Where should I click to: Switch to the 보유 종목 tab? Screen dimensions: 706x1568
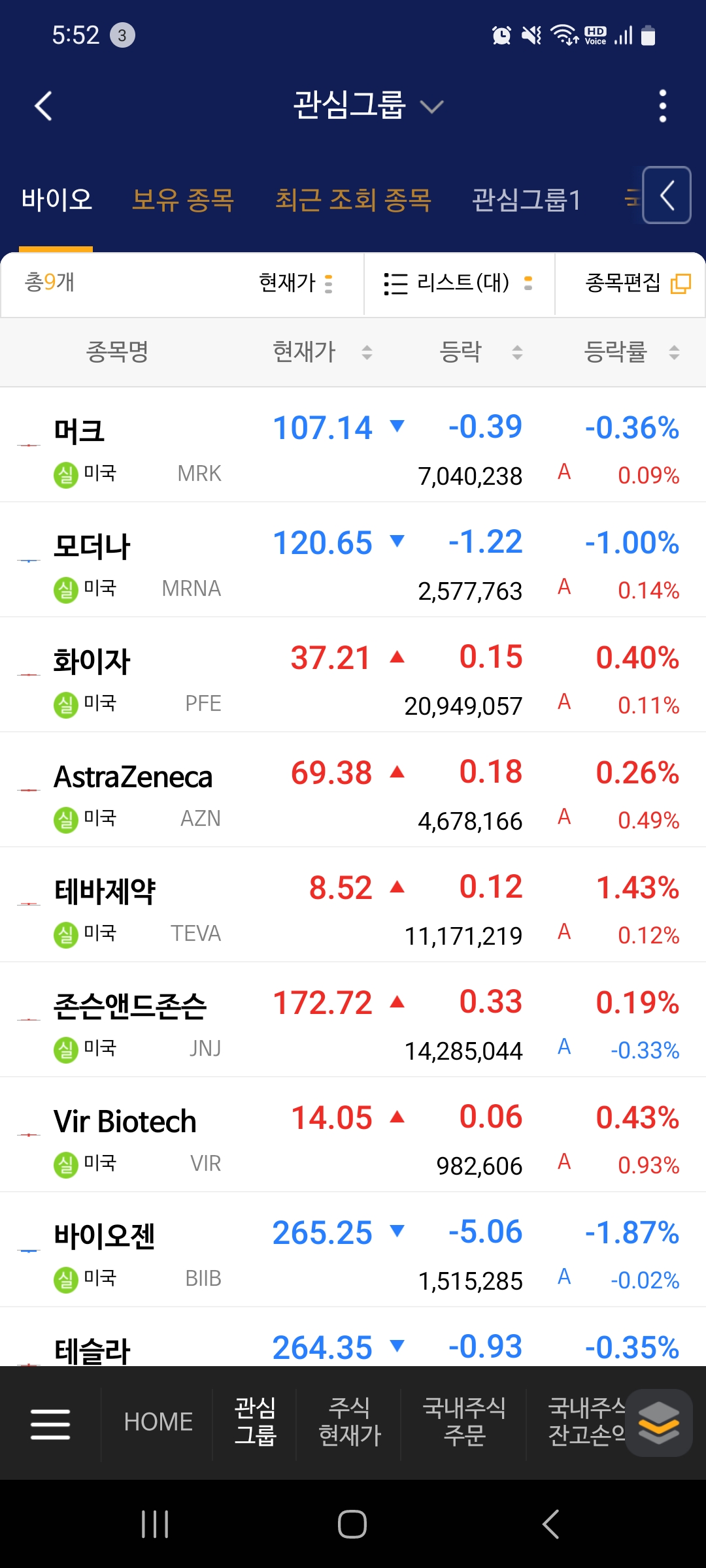click(182, 200)
